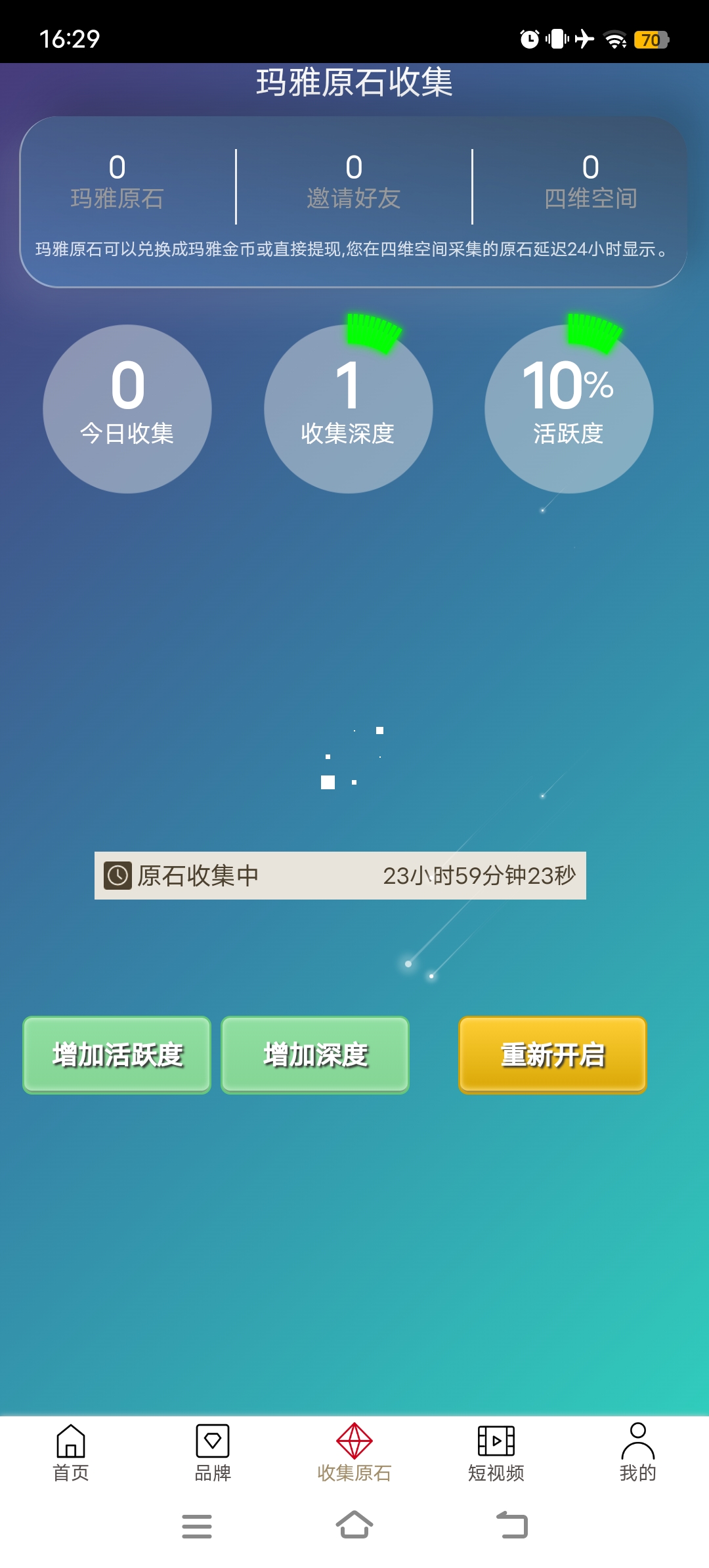Hit the yellow 重新开启 button
This screenshot has height=1568, width=709.
(x=553, y=1055)
